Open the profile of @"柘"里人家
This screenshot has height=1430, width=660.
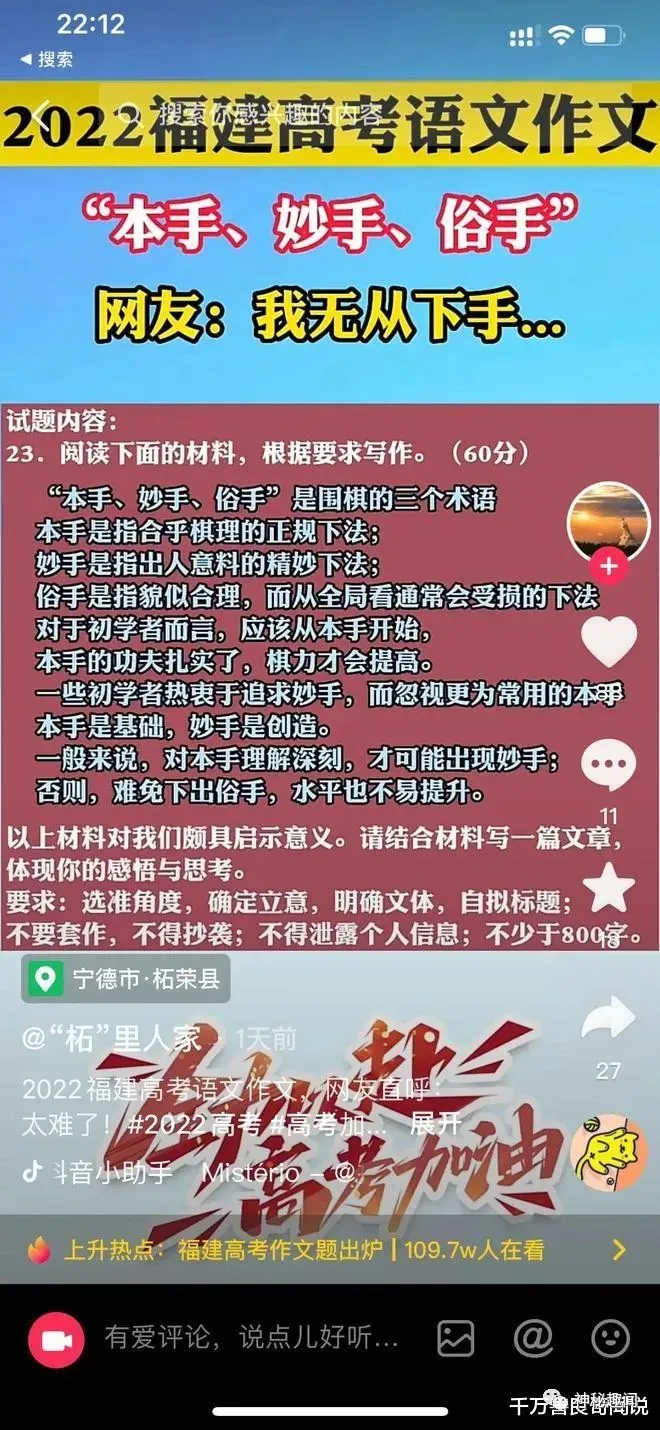(x=112, y=1039)
